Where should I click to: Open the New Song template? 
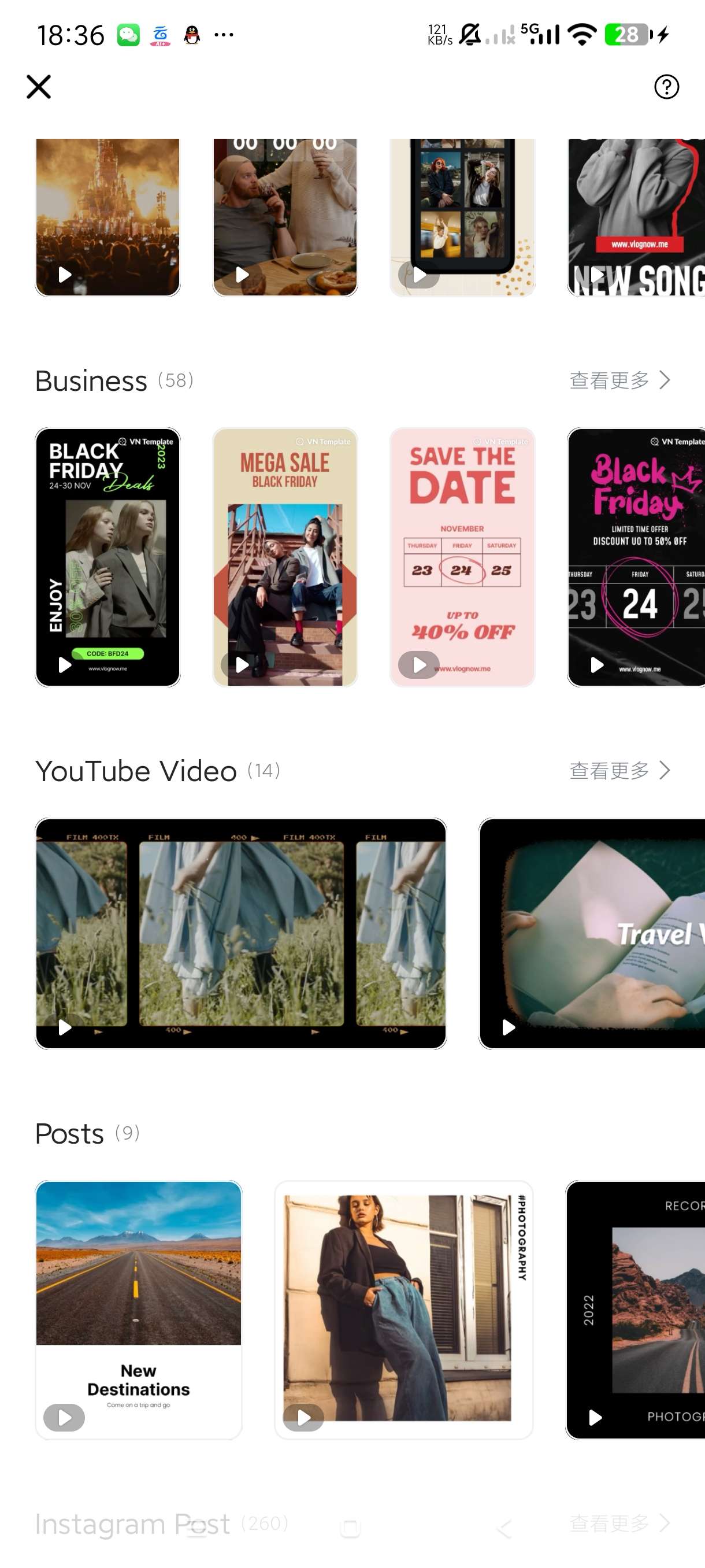coord(636,216)
